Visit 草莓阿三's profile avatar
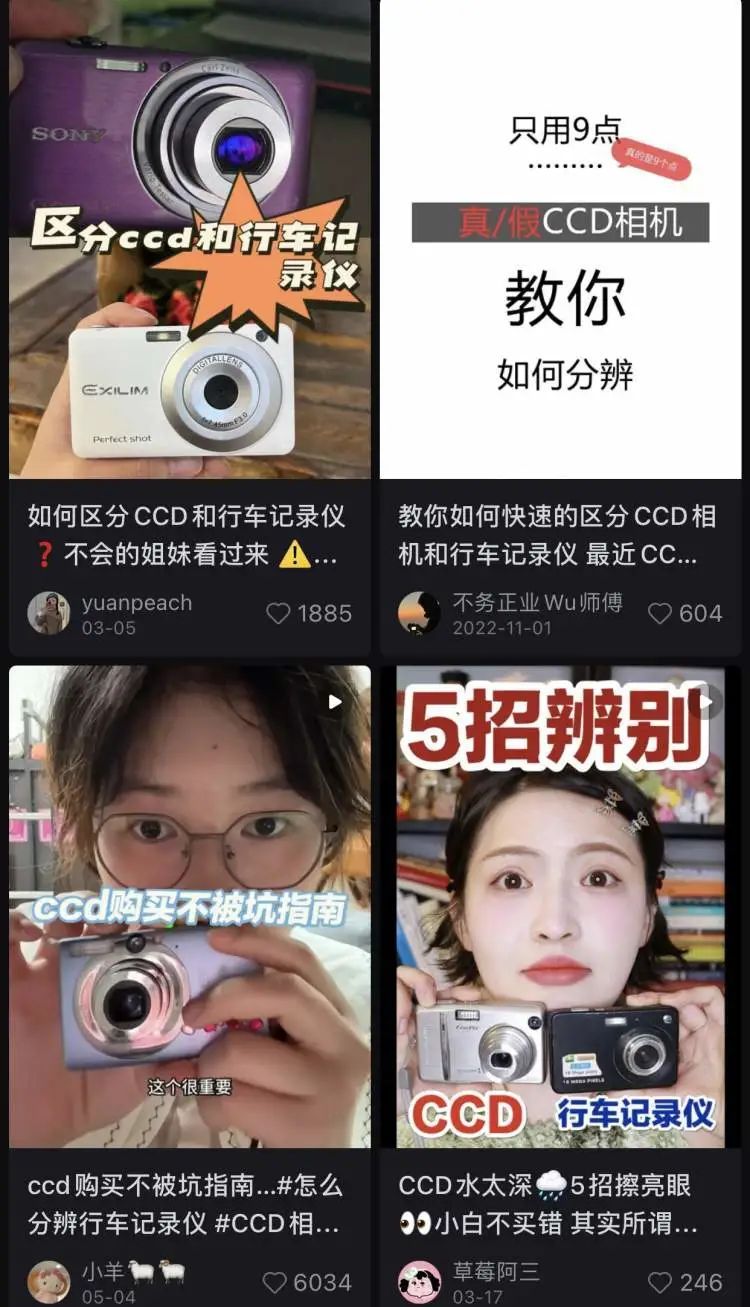The image size is (750, 1307). point(419,1282)
